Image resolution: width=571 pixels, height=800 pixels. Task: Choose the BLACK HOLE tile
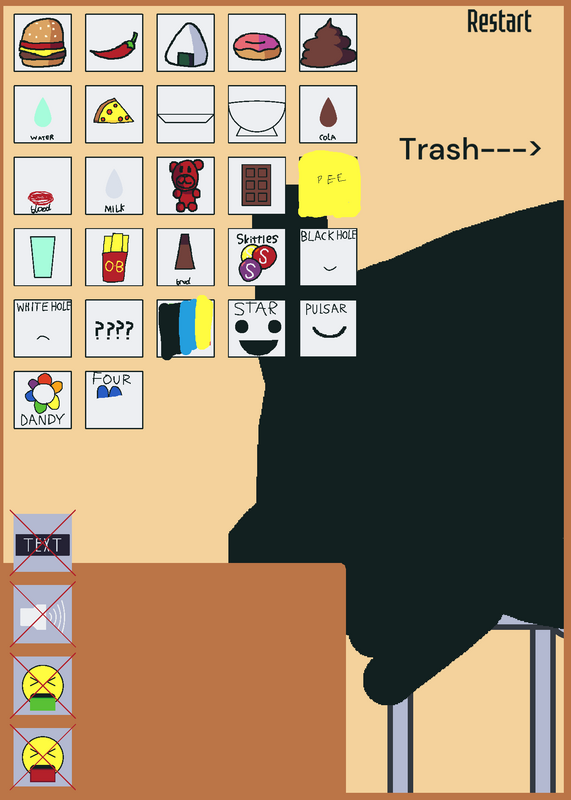click(328, 257)
